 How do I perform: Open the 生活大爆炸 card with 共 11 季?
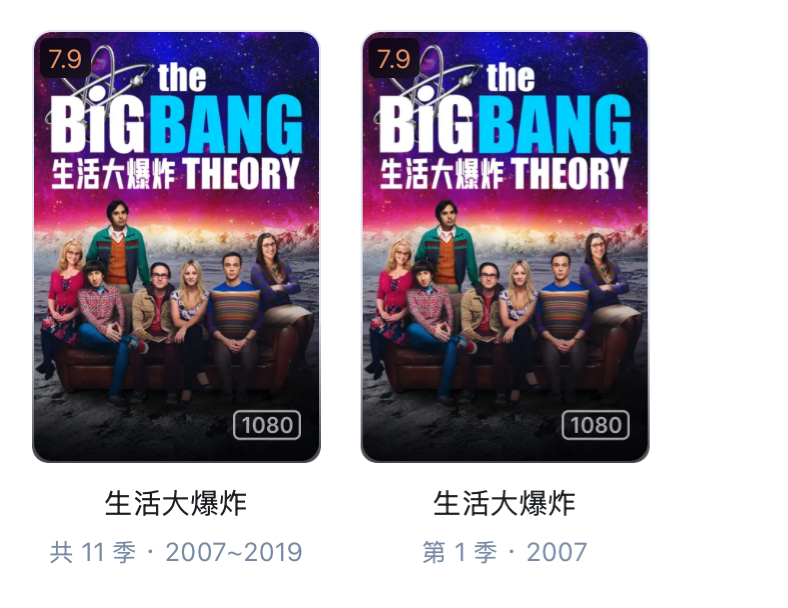176,248
